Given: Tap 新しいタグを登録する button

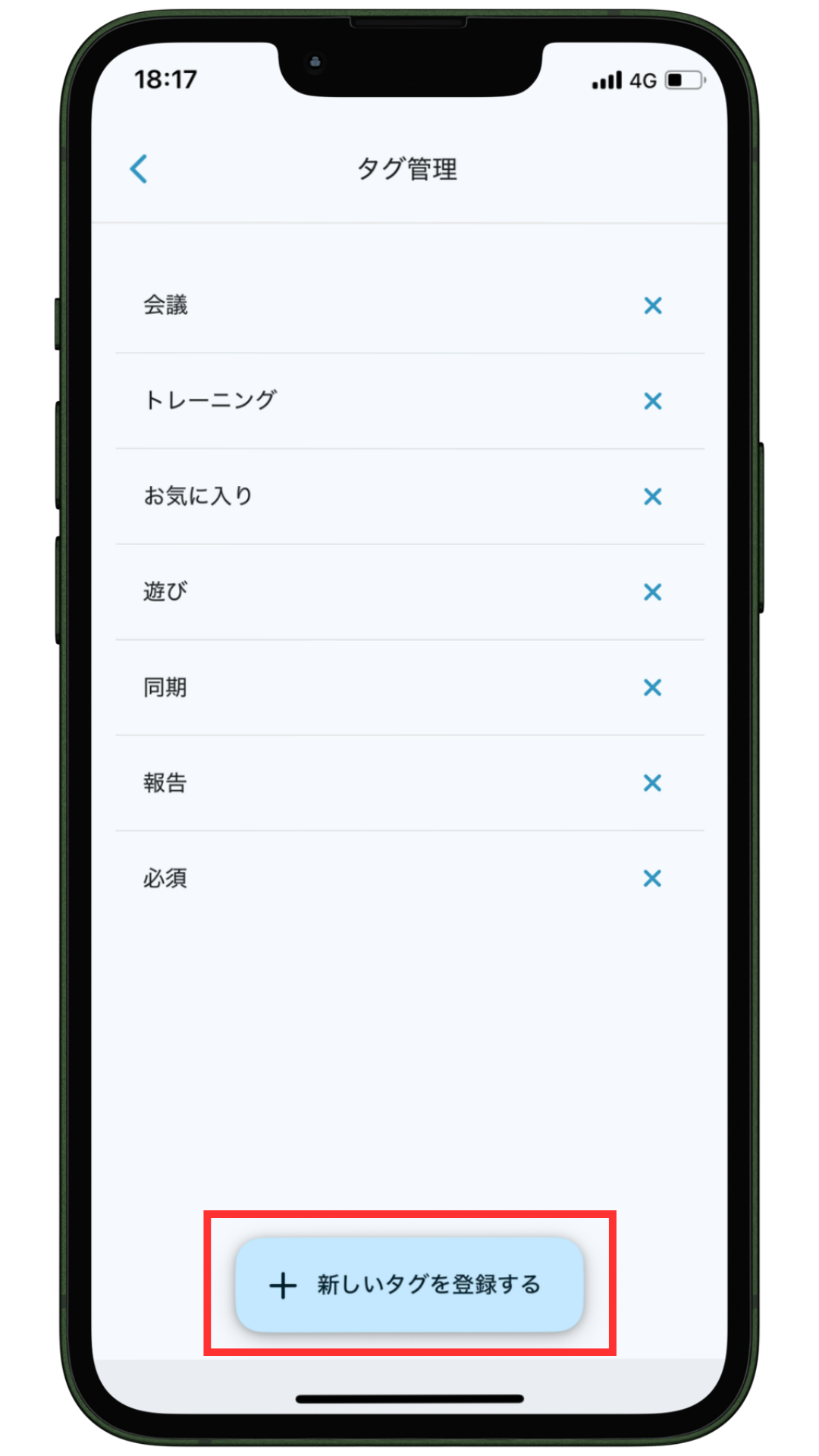Looking at the screenshot, I should click(x=409, y=1285).
